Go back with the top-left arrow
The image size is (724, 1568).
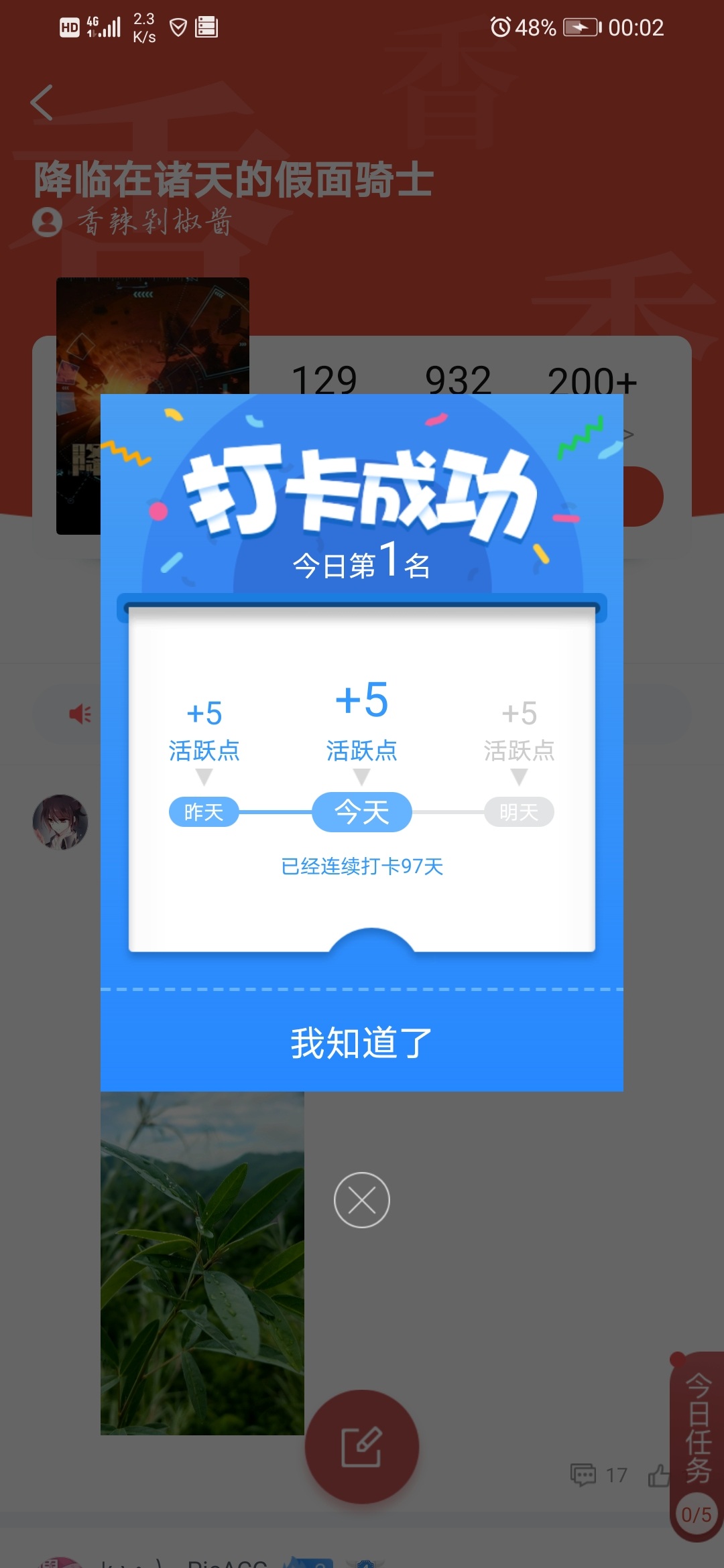pos(42,103)
